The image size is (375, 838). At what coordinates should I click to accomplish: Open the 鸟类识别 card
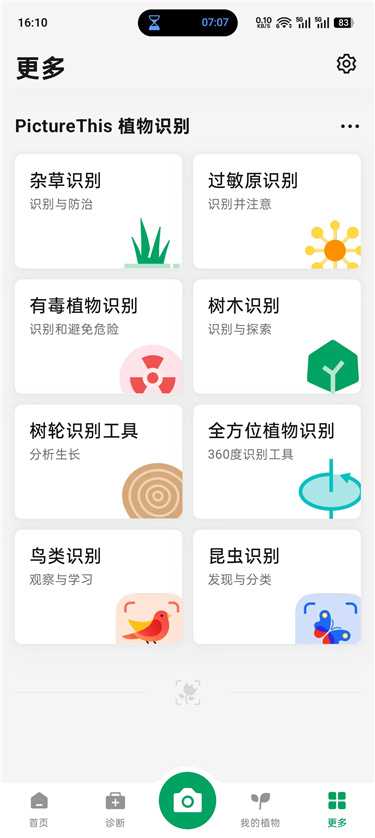click(98, 586)
